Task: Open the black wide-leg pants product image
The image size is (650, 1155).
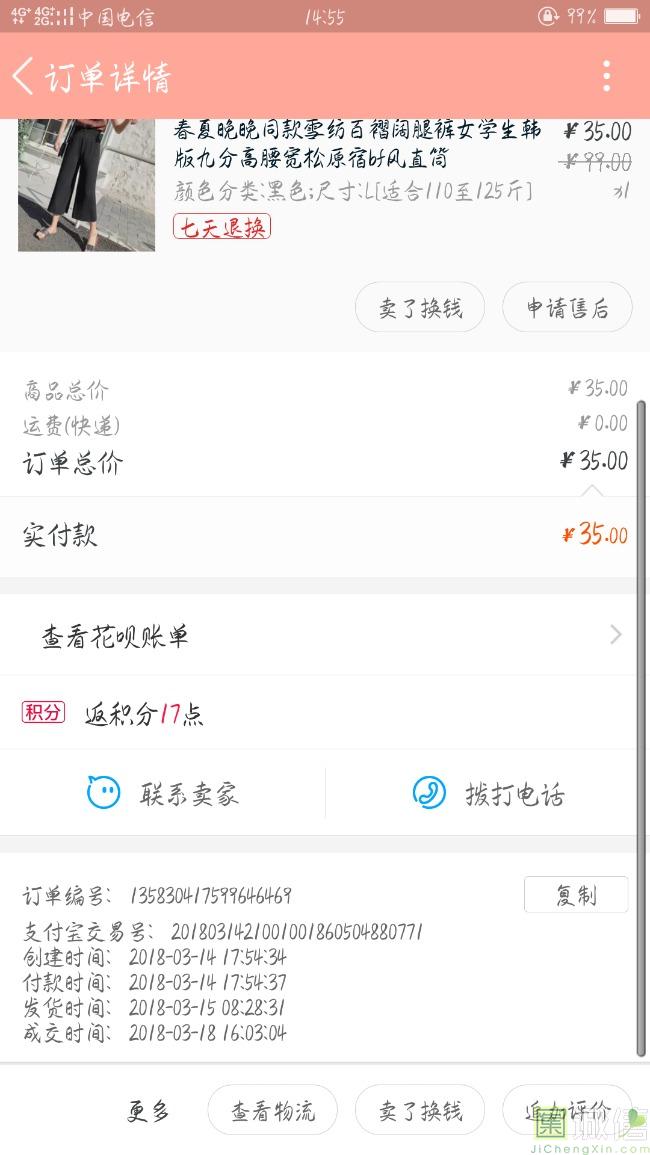Action: pos(86,185)
